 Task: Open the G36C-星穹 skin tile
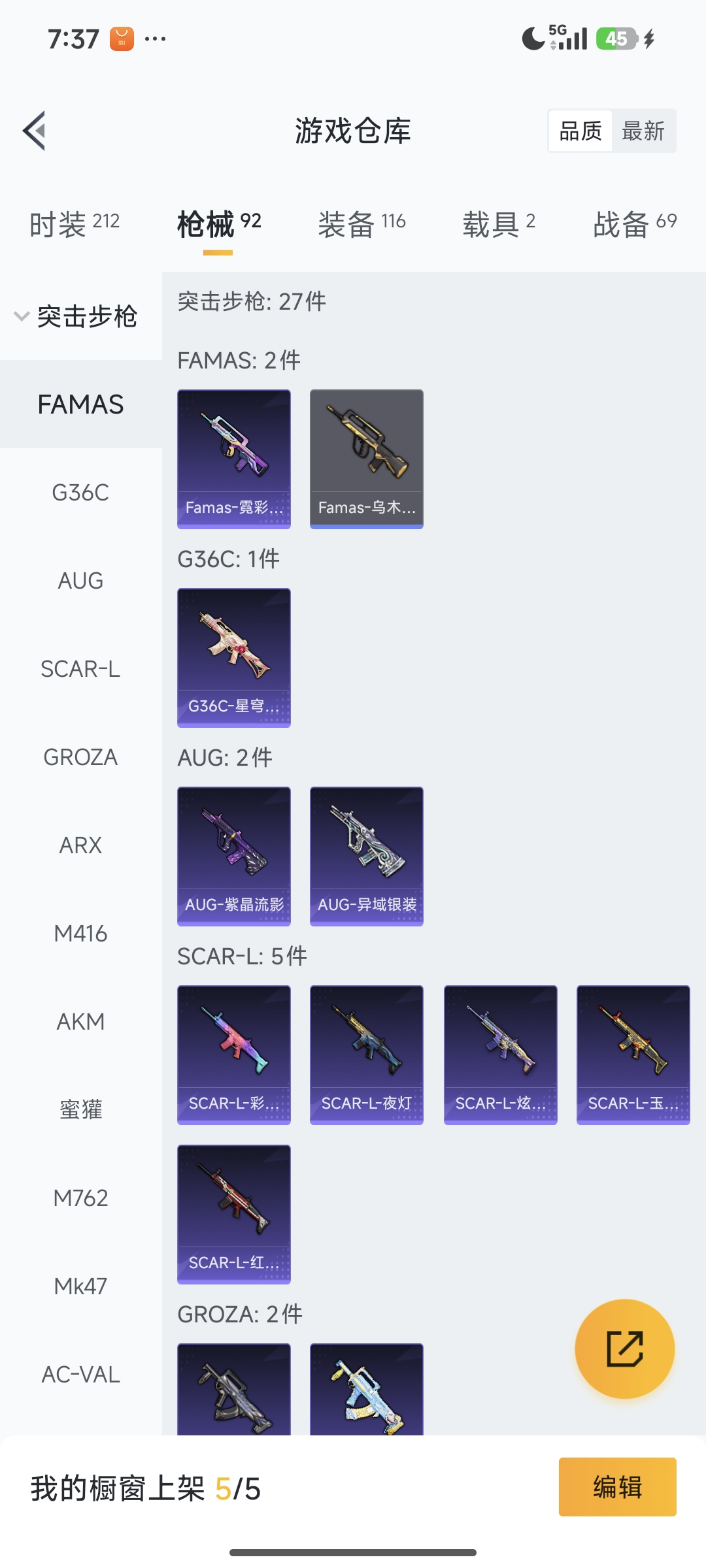coord(234,657)
